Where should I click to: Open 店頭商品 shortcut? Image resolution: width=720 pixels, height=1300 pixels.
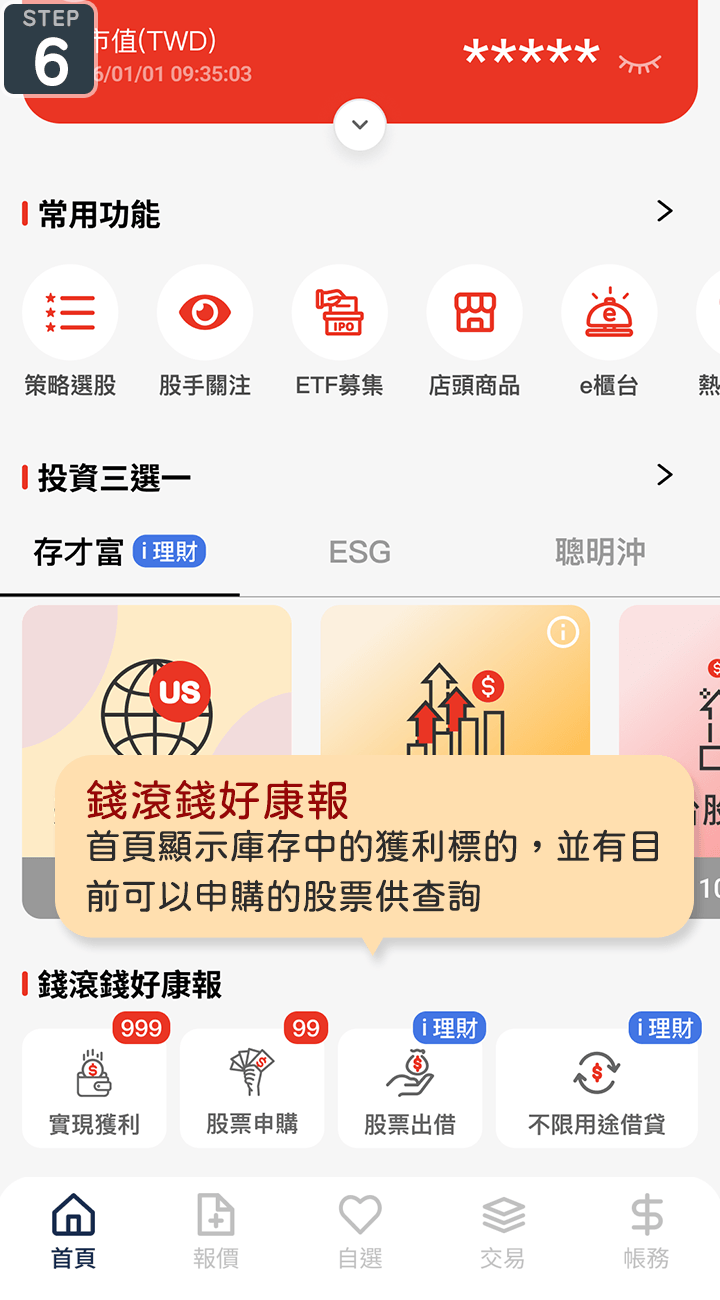pos(474,313)
